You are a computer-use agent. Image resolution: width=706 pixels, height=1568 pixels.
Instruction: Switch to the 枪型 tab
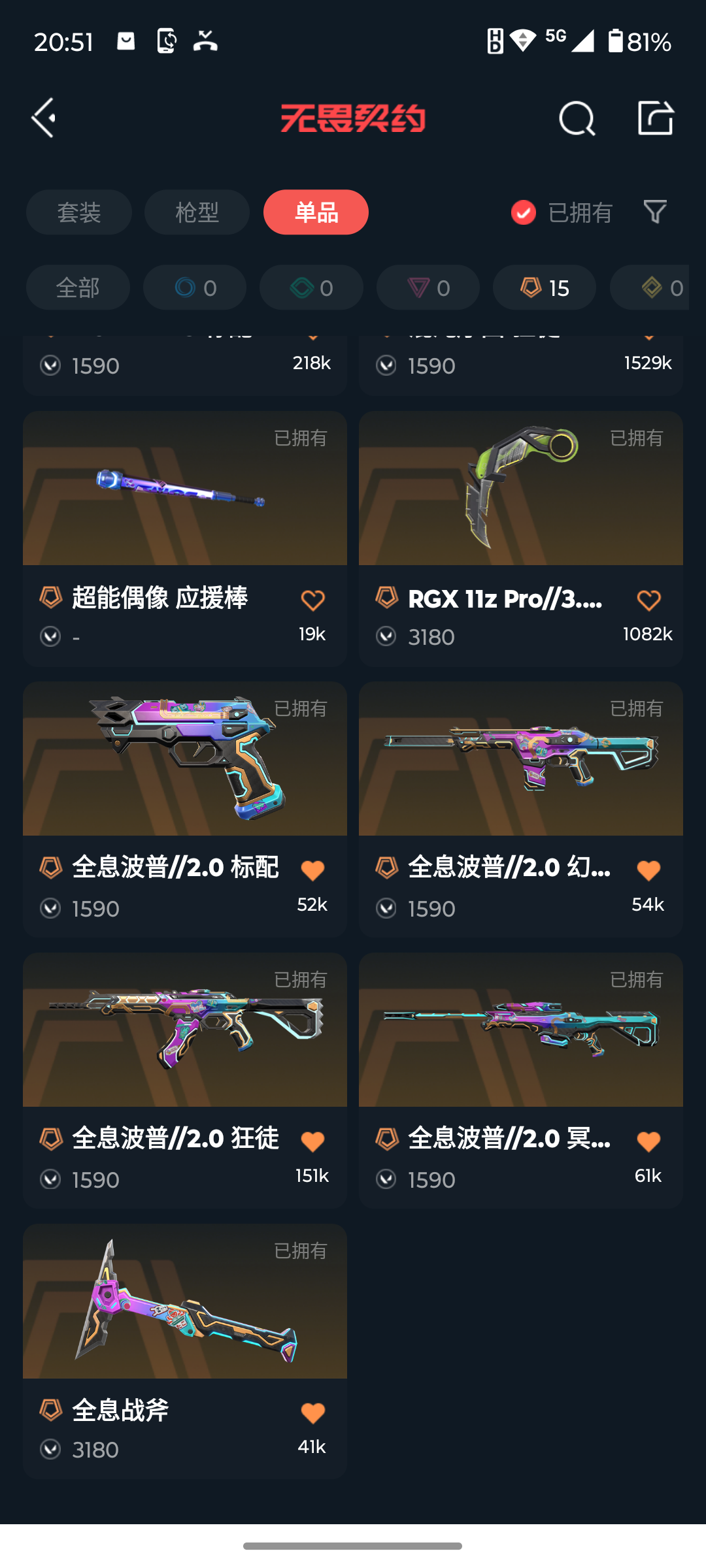tap(197, 212)
